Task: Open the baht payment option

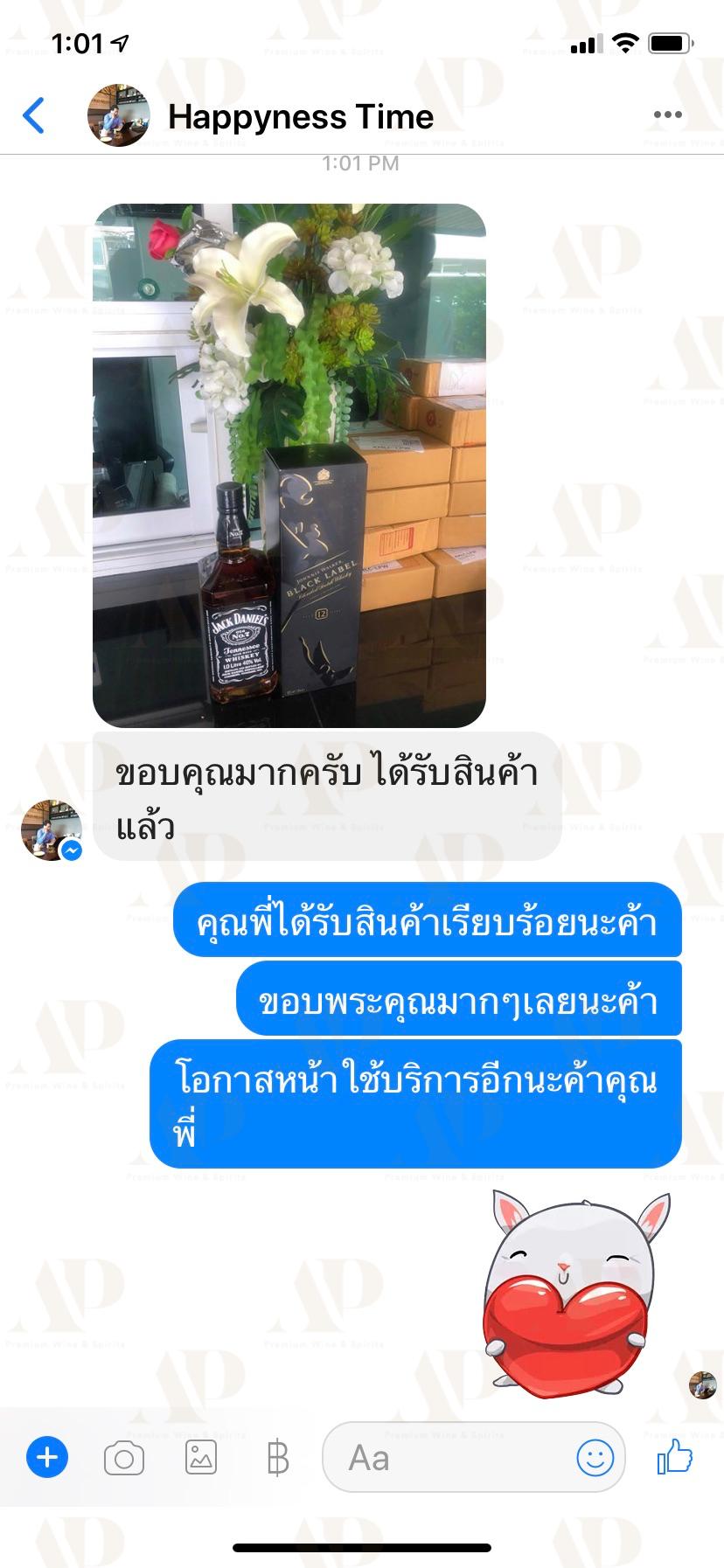Action: pyautogui.click(x=277, y=1458)
